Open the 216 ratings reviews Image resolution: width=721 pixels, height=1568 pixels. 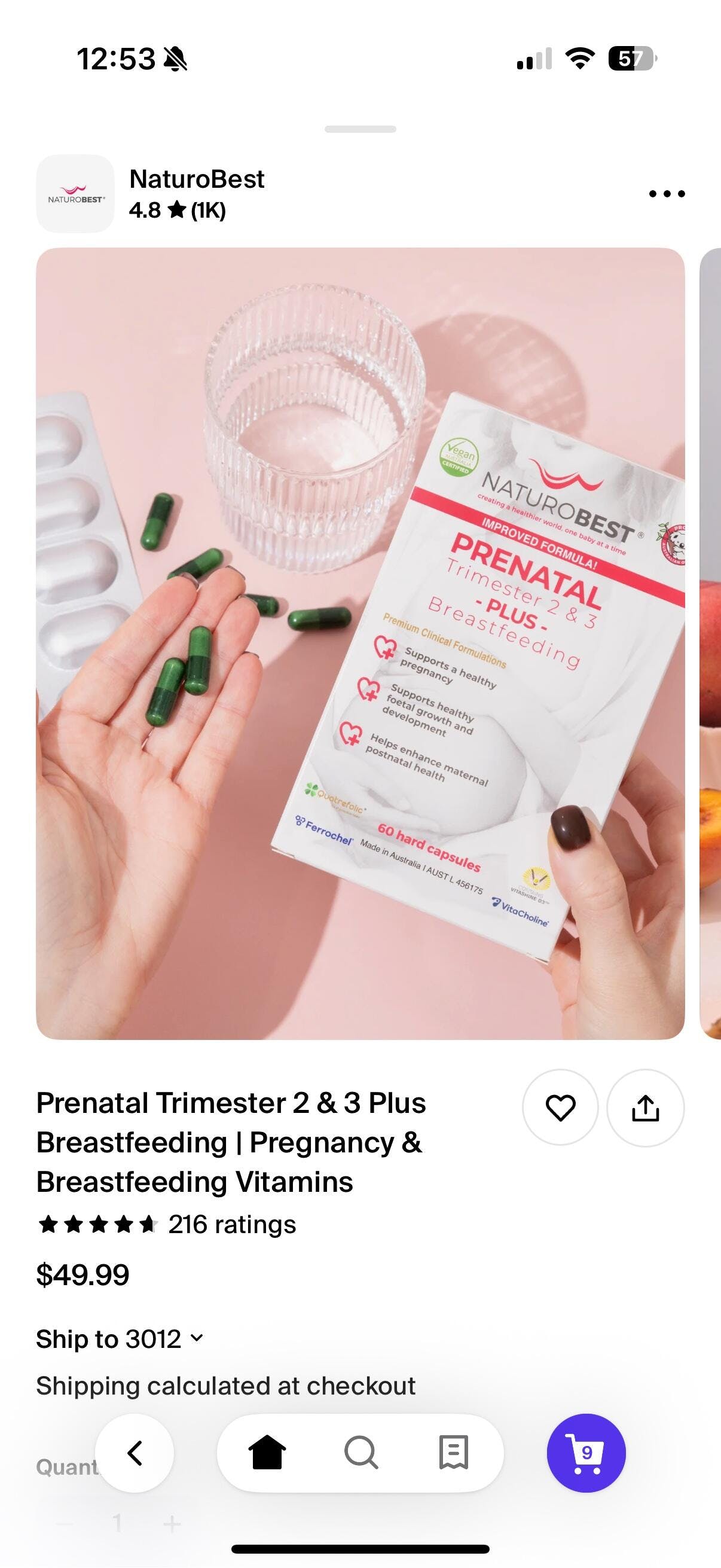tap(232, 1224)
